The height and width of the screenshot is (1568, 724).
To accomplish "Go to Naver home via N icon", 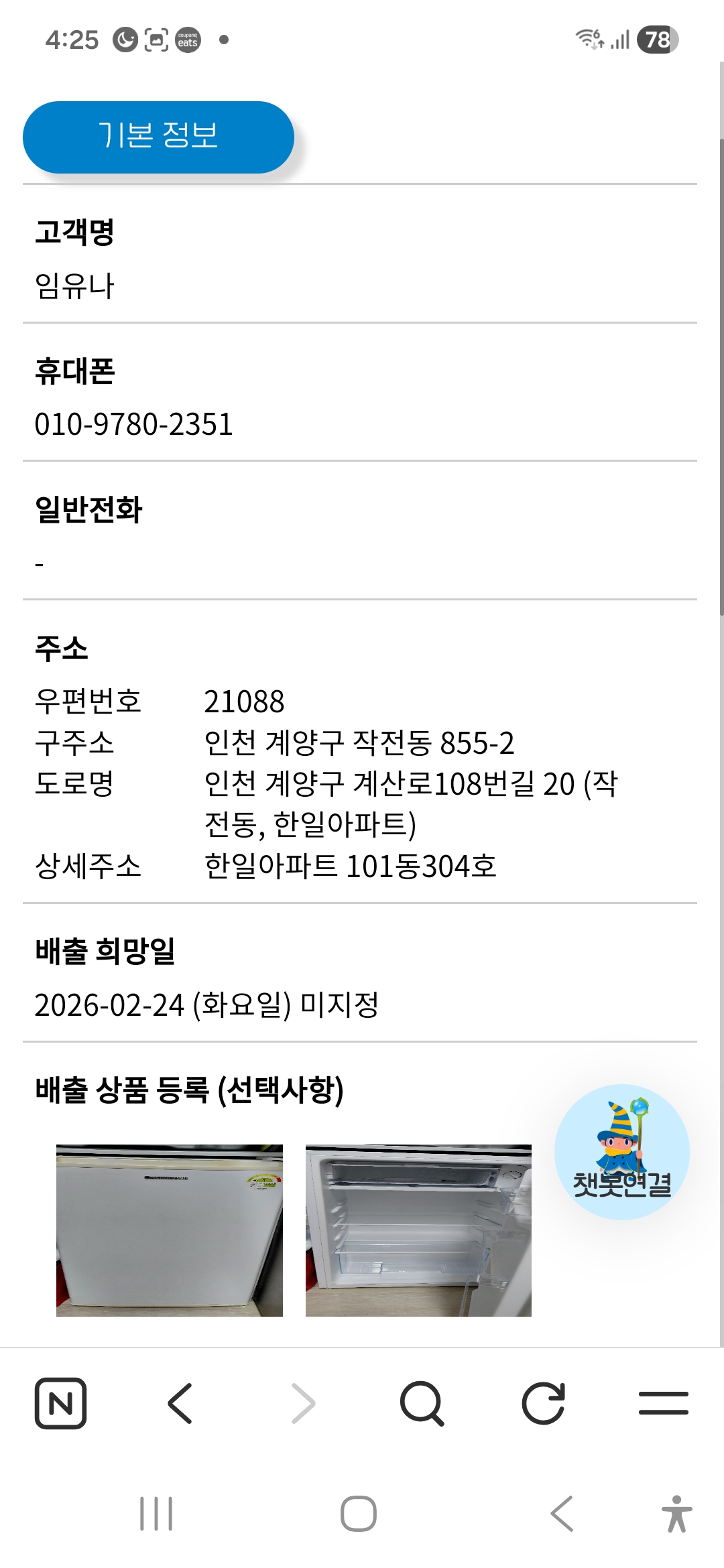I will point(60,1403).
